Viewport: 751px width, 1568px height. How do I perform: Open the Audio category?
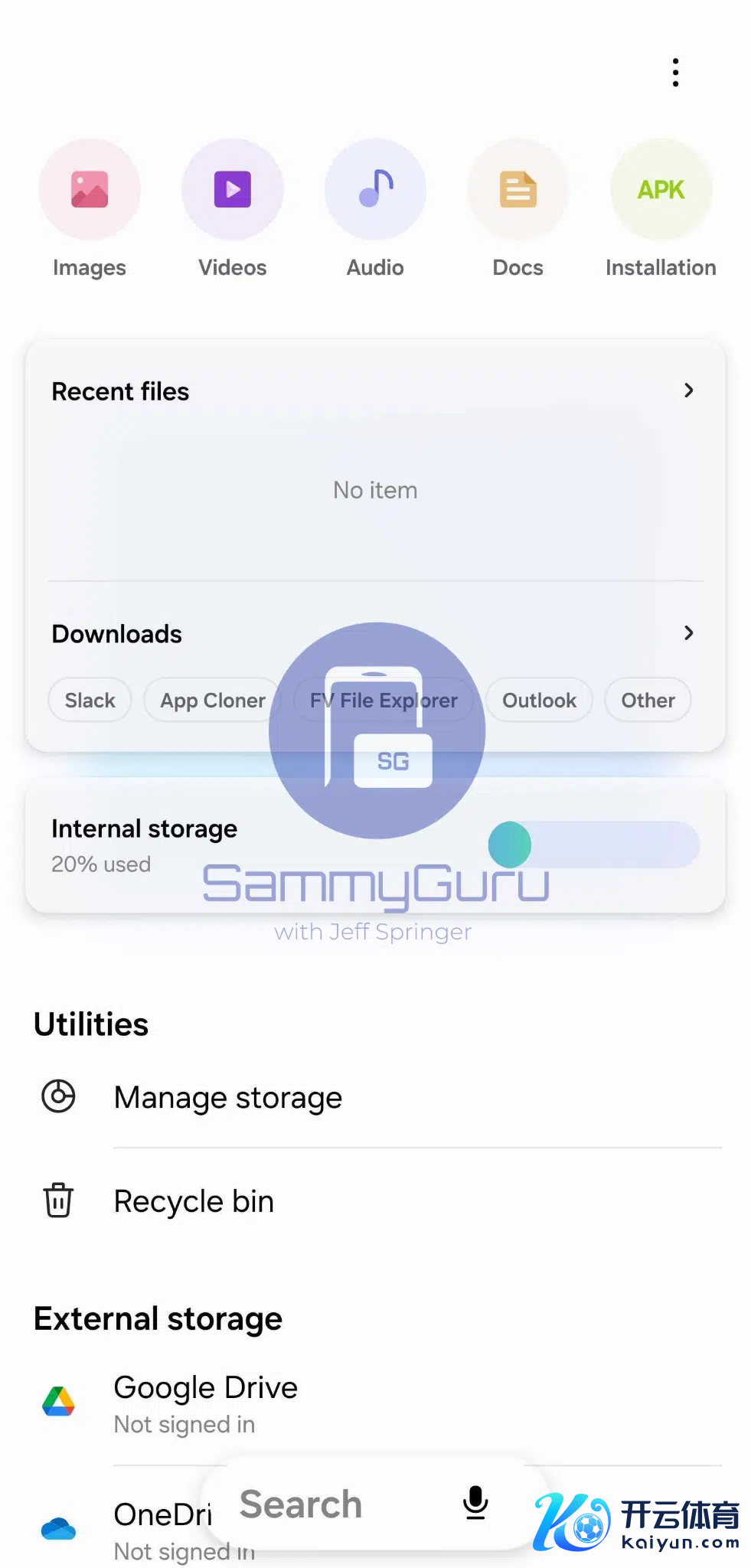(375, 190)
